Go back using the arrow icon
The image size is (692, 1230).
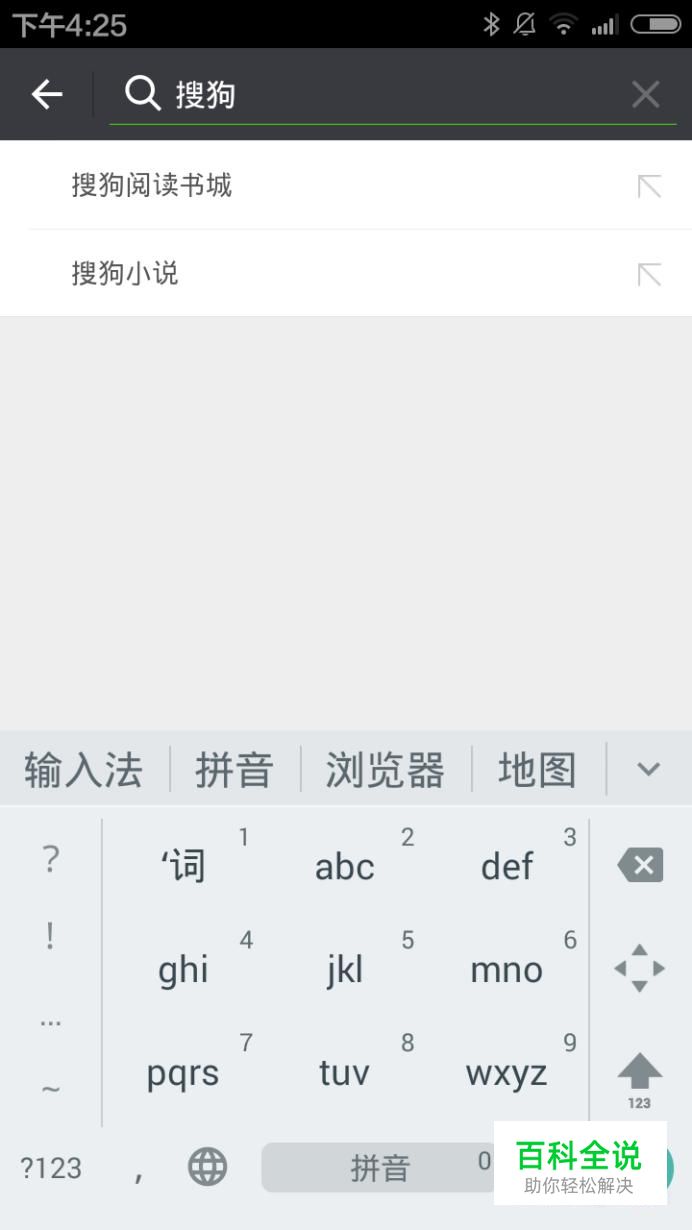tap(47, 95)
